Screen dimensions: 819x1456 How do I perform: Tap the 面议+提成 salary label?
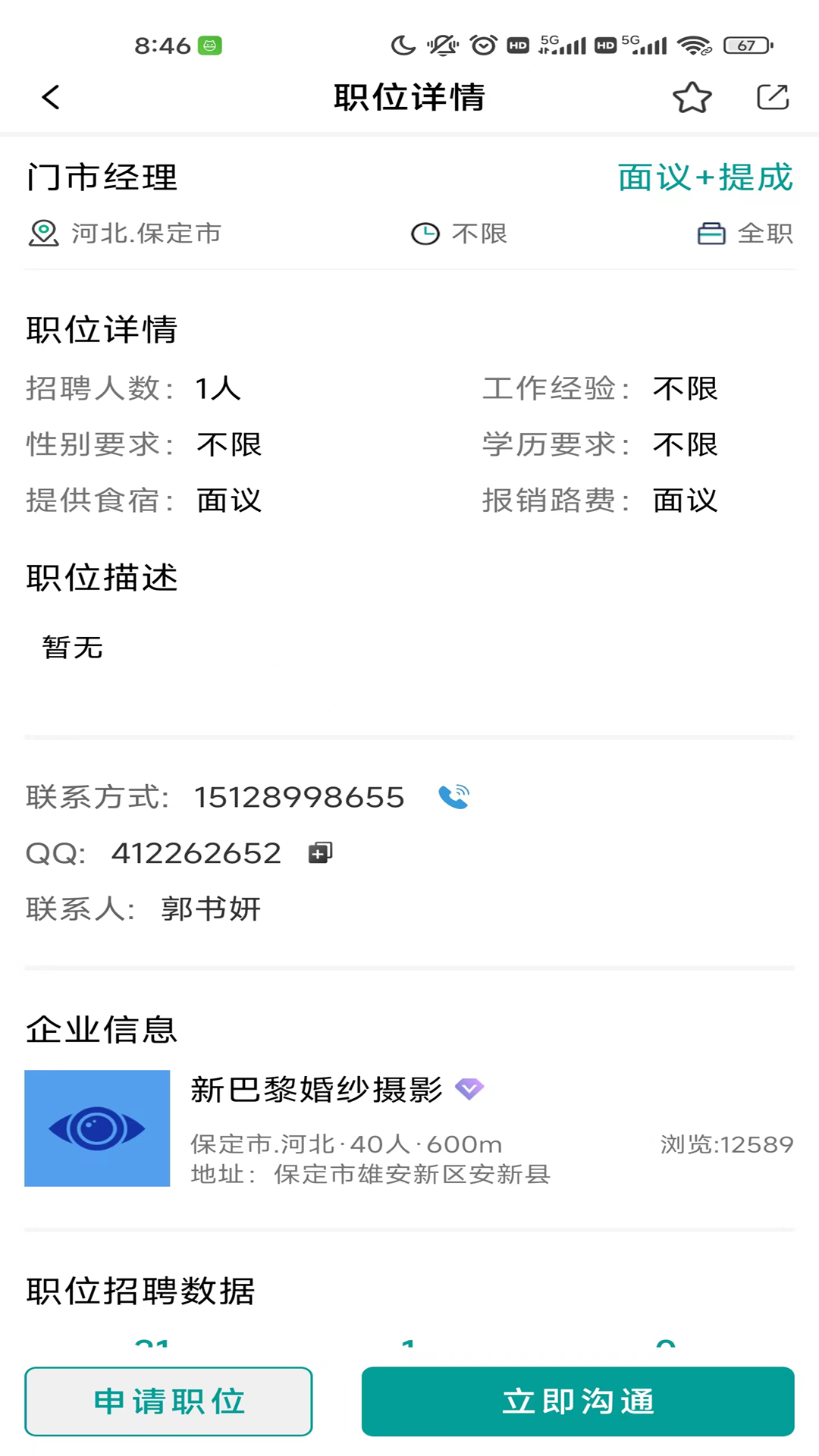coord(704,178)
